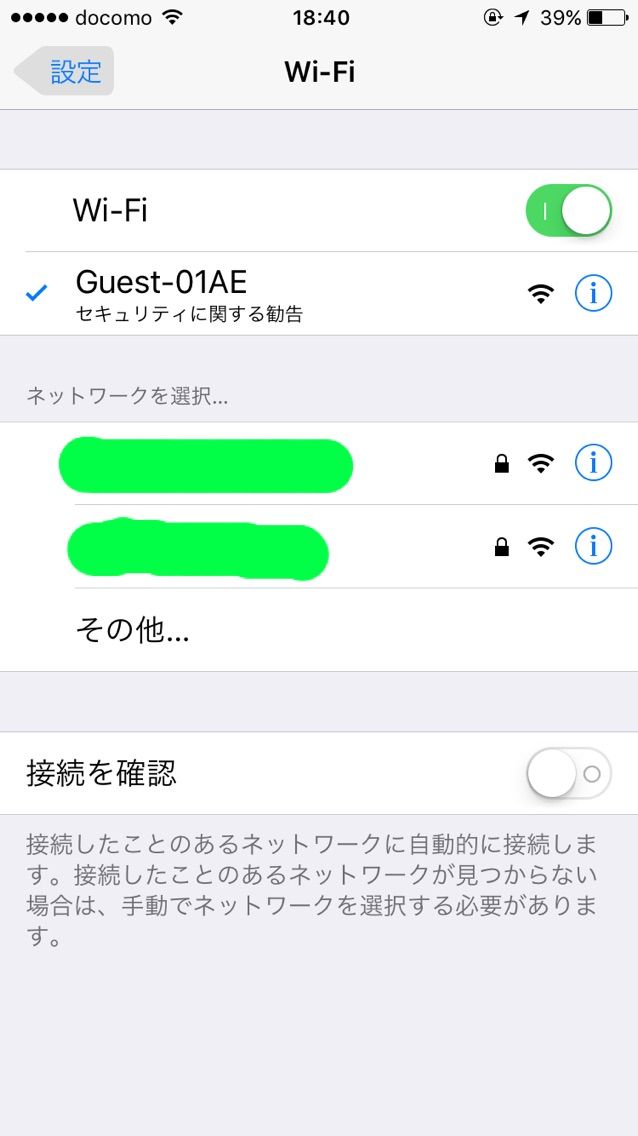Show info for Guest-01AE

(593, 293)
